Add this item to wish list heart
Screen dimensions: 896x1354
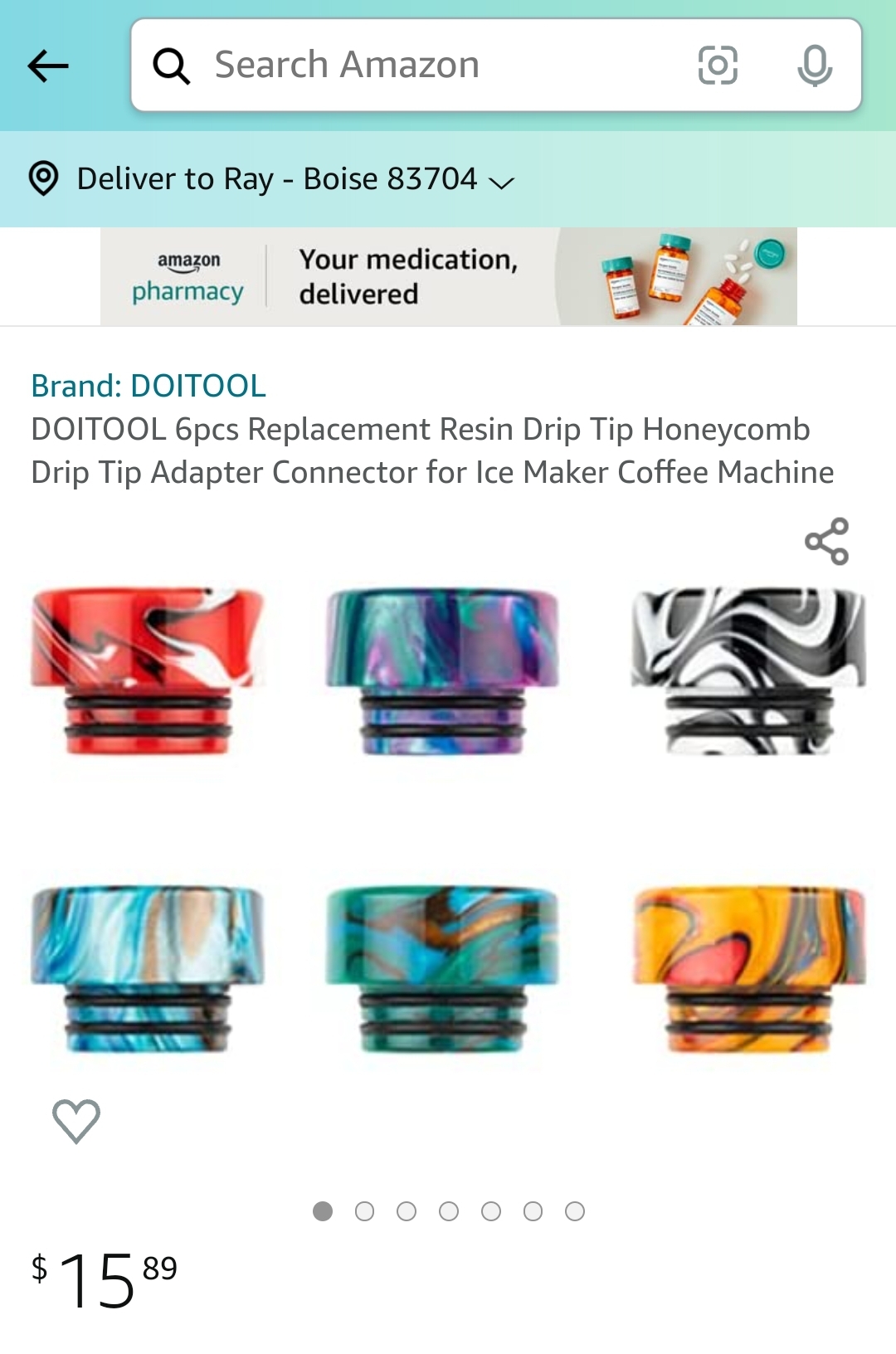76,1121
